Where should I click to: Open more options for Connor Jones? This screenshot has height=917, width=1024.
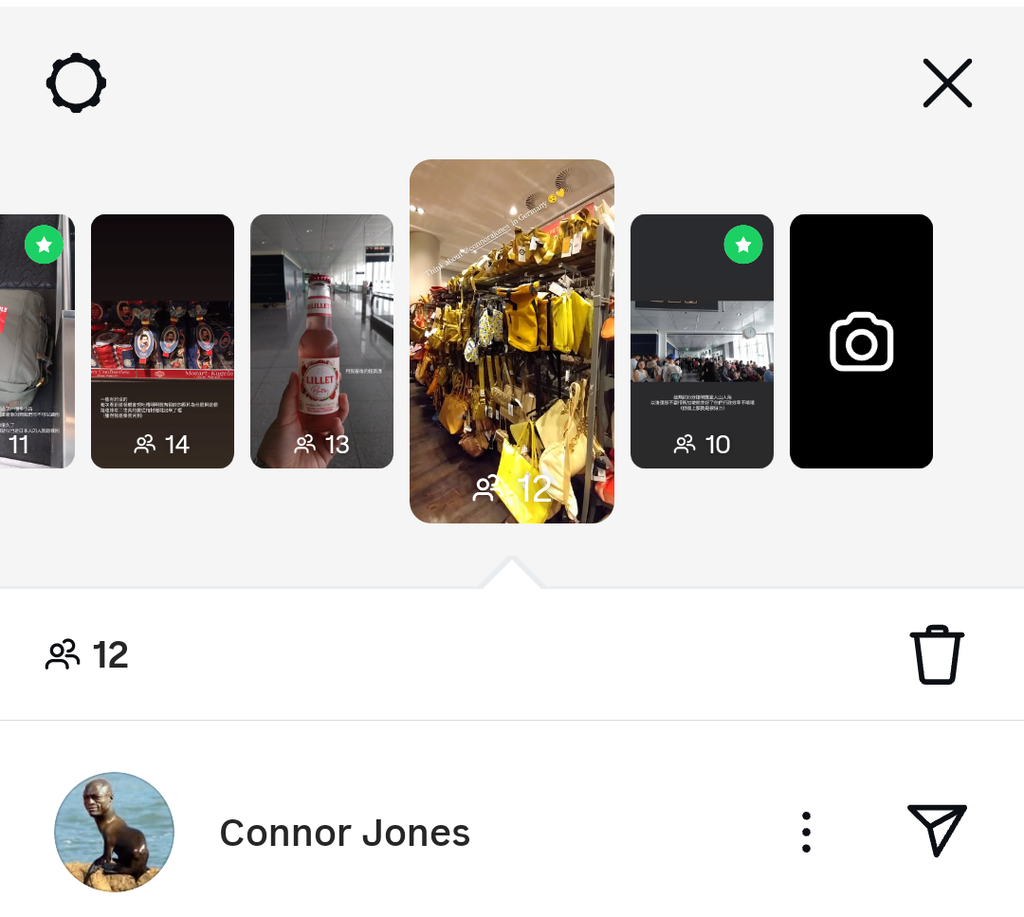806,832
